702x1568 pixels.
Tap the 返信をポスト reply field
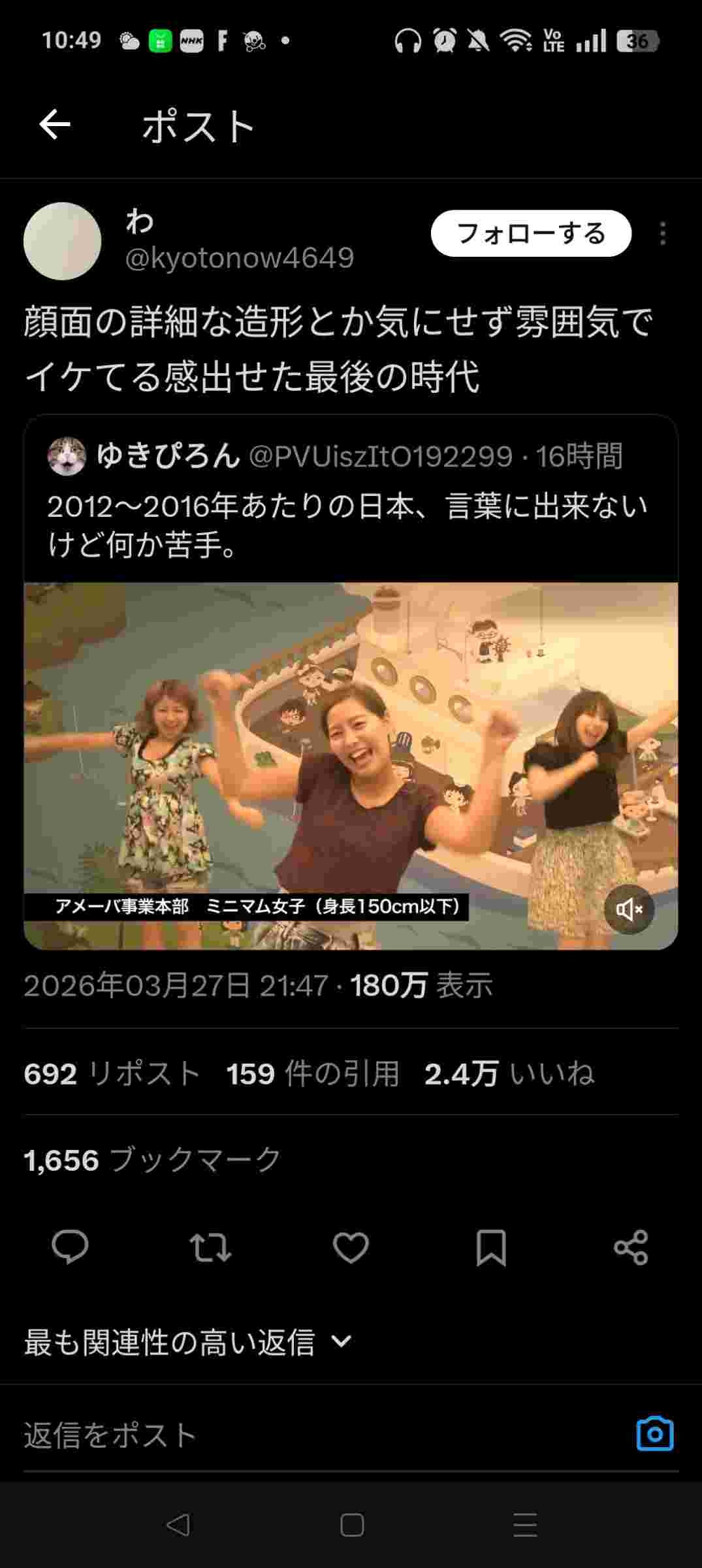point(294,1435)
